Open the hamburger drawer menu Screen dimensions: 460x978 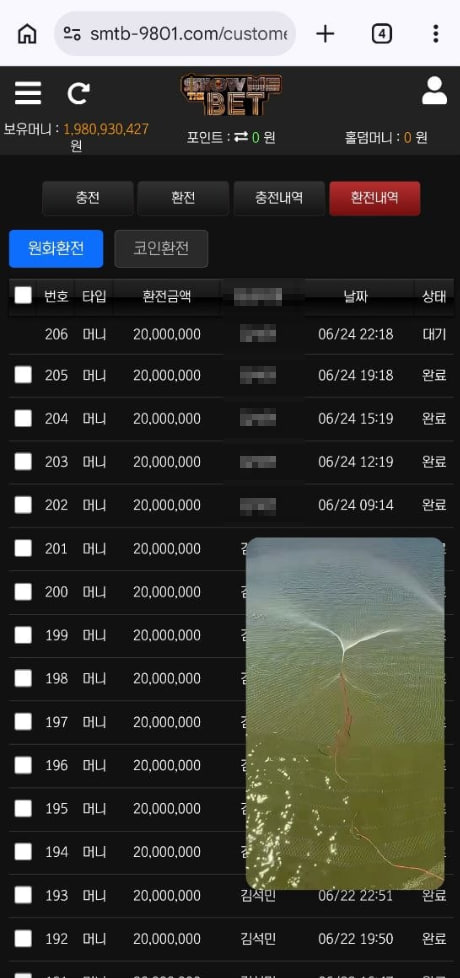point(28,93)
